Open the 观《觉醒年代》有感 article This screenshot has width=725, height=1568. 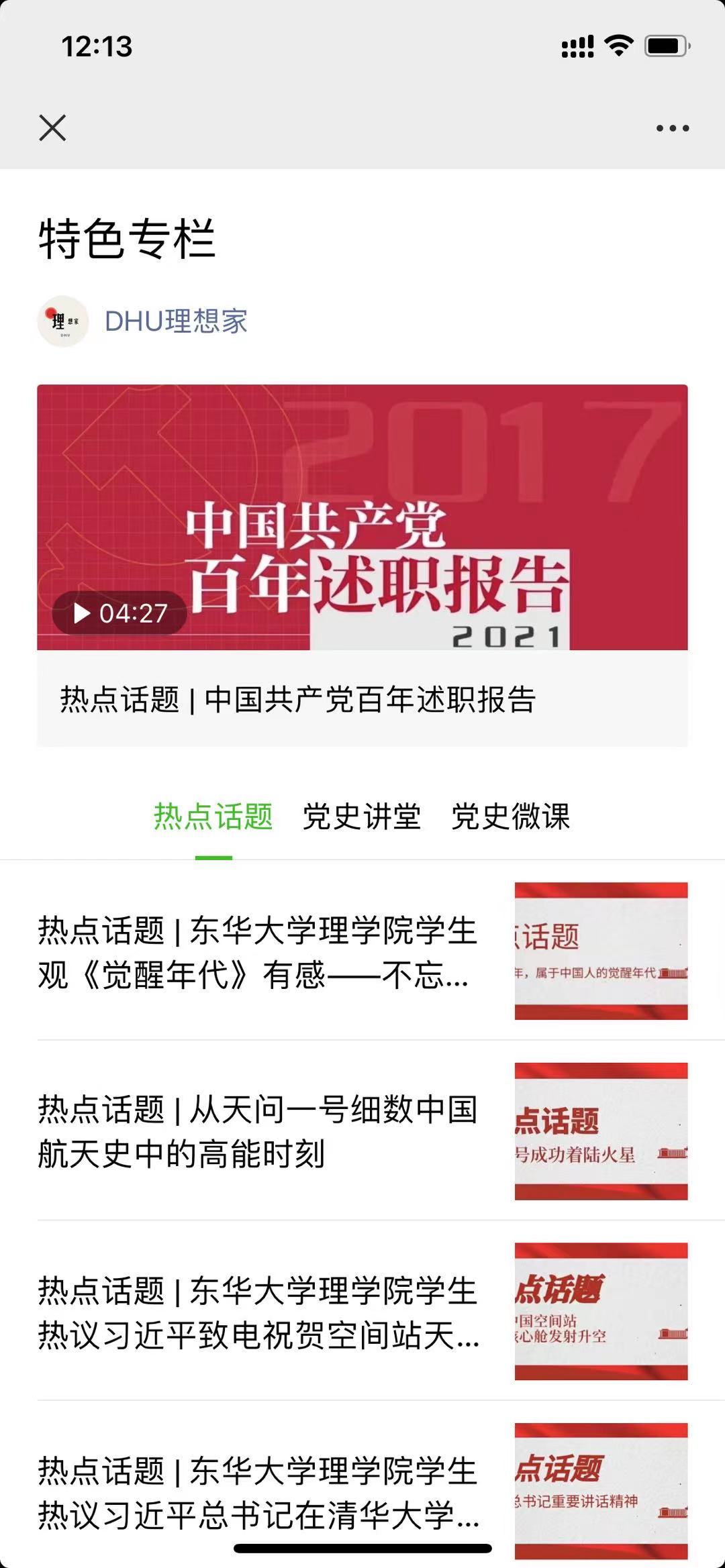(258, 951)
